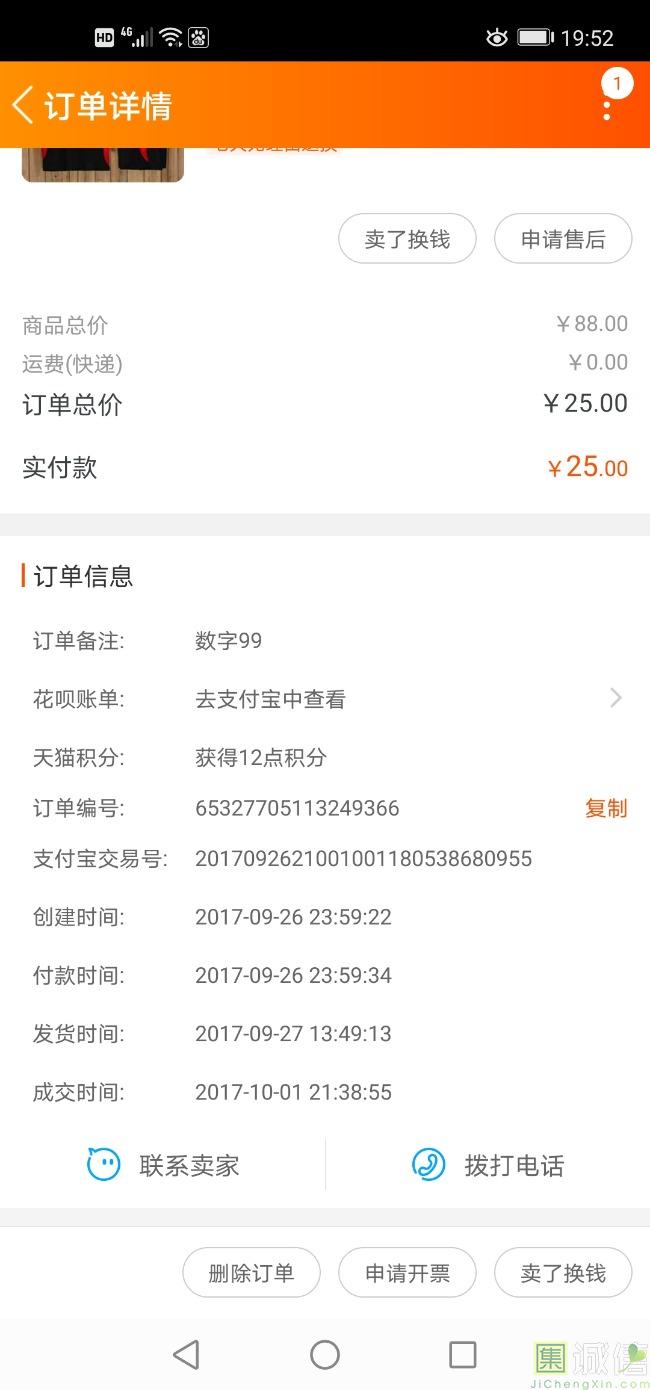Tap the upper 卖了换钱 button beside 申请售后
Image resolution: width=650 pixels, height=1390 pixels.
tap(407, 239)
